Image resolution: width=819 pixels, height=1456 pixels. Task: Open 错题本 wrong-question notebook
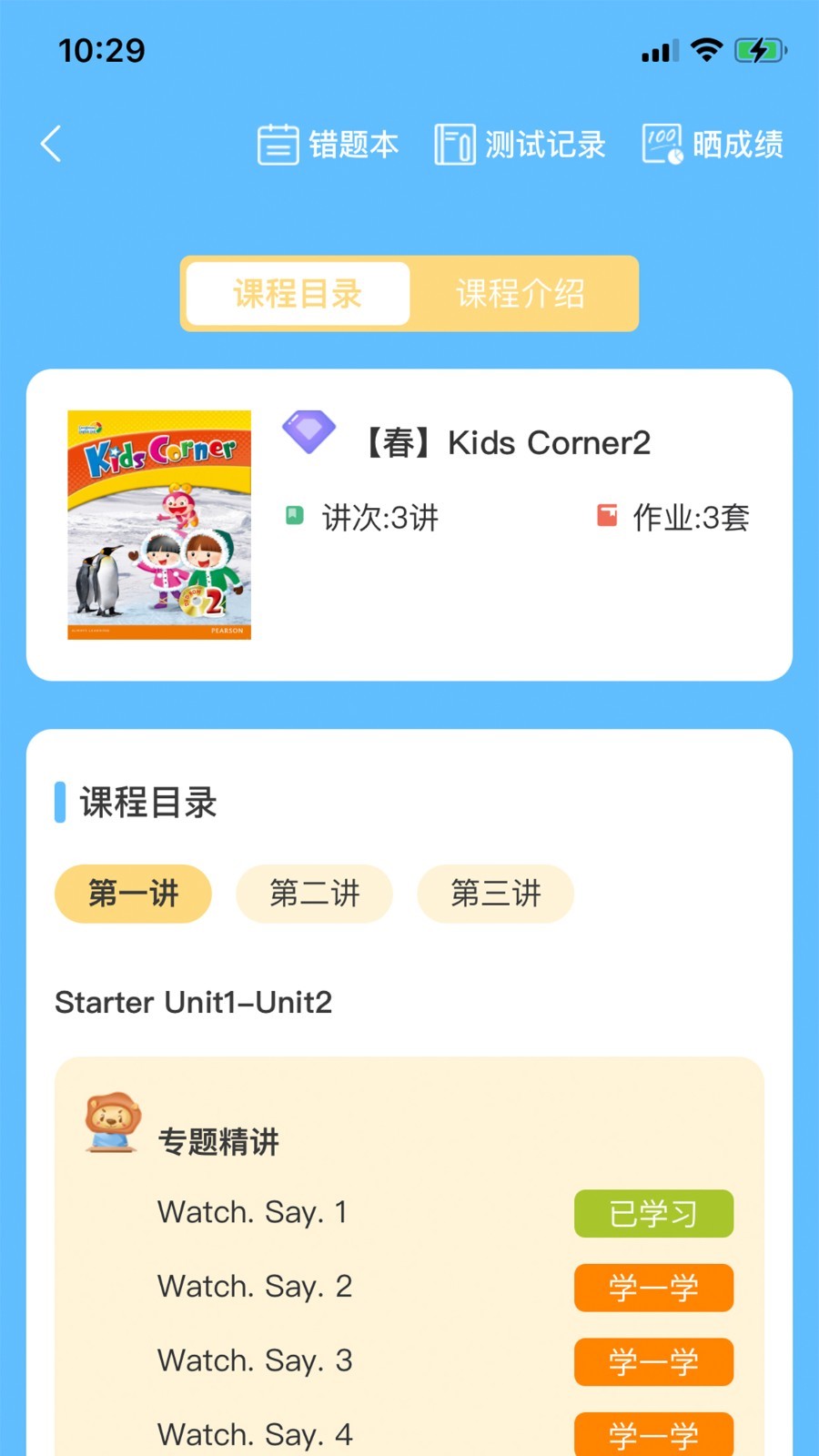(x=329, y=144)
